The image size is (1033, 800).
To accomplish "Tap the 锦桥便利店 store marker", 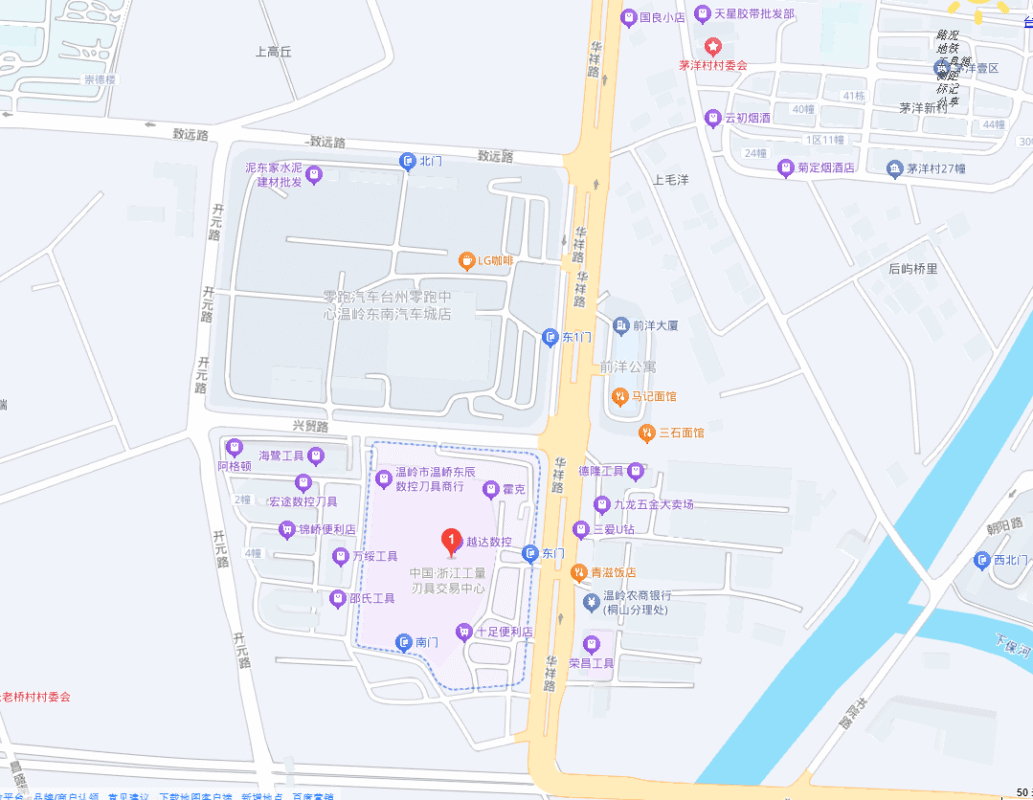I will coord(287,529).
